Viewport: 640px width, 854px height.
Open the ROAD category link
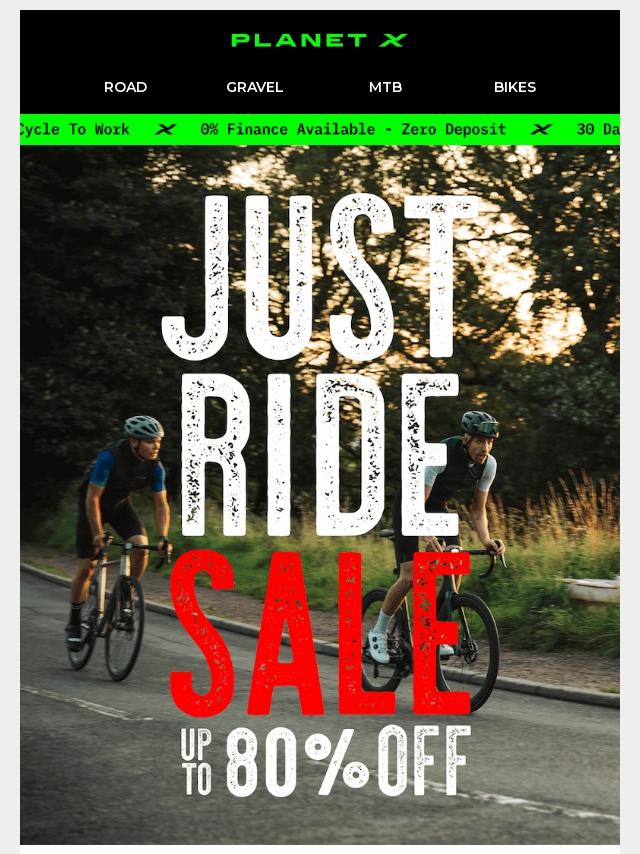click(x=125, y=87)
